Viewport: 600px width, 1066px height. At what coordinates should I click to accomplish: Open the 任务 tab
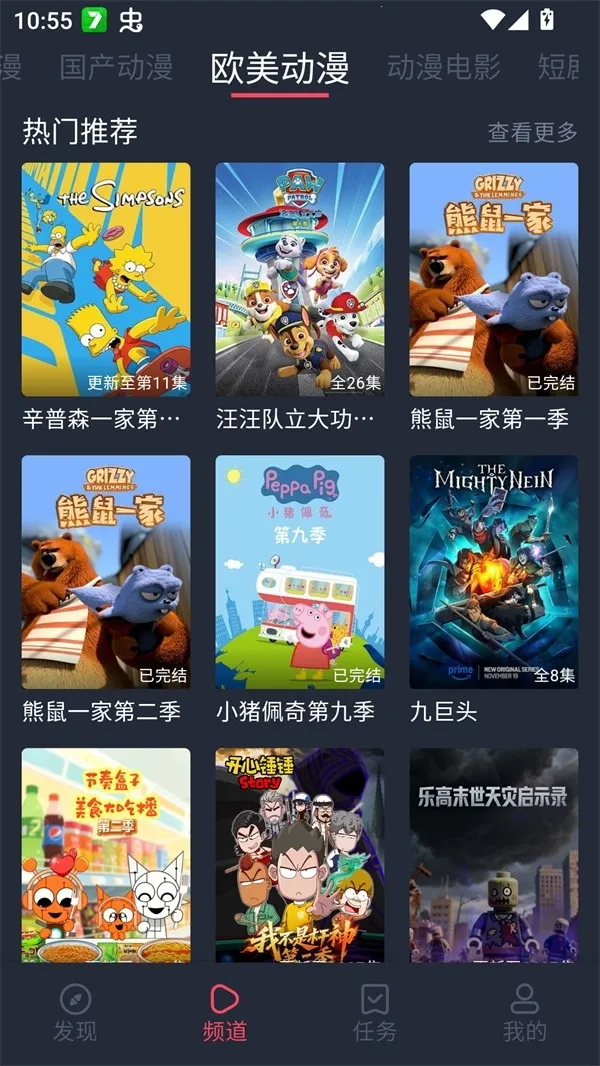375,1012
